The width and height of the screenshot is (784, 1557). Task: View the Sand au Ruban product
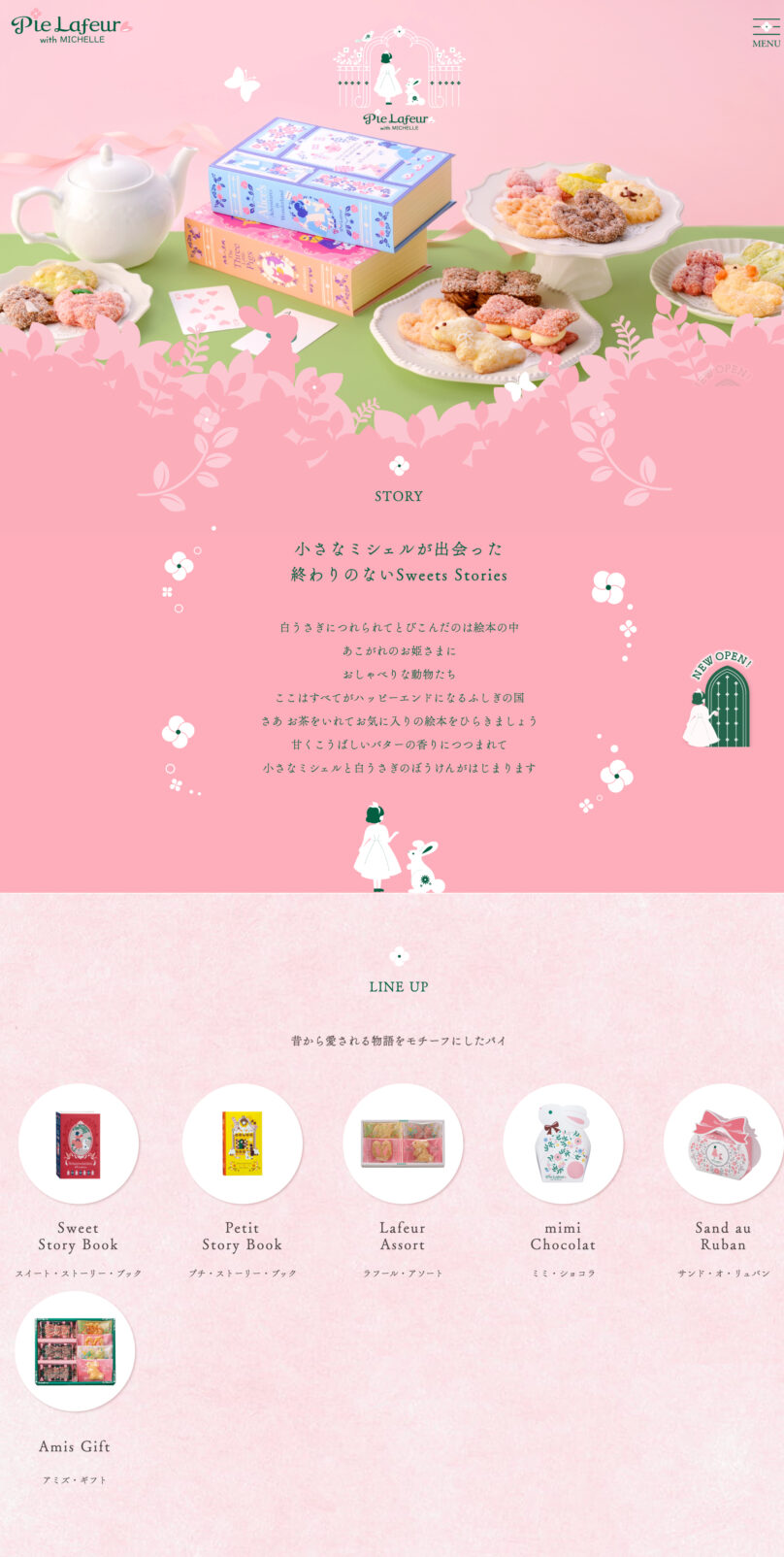click(x=723, y=1144)
